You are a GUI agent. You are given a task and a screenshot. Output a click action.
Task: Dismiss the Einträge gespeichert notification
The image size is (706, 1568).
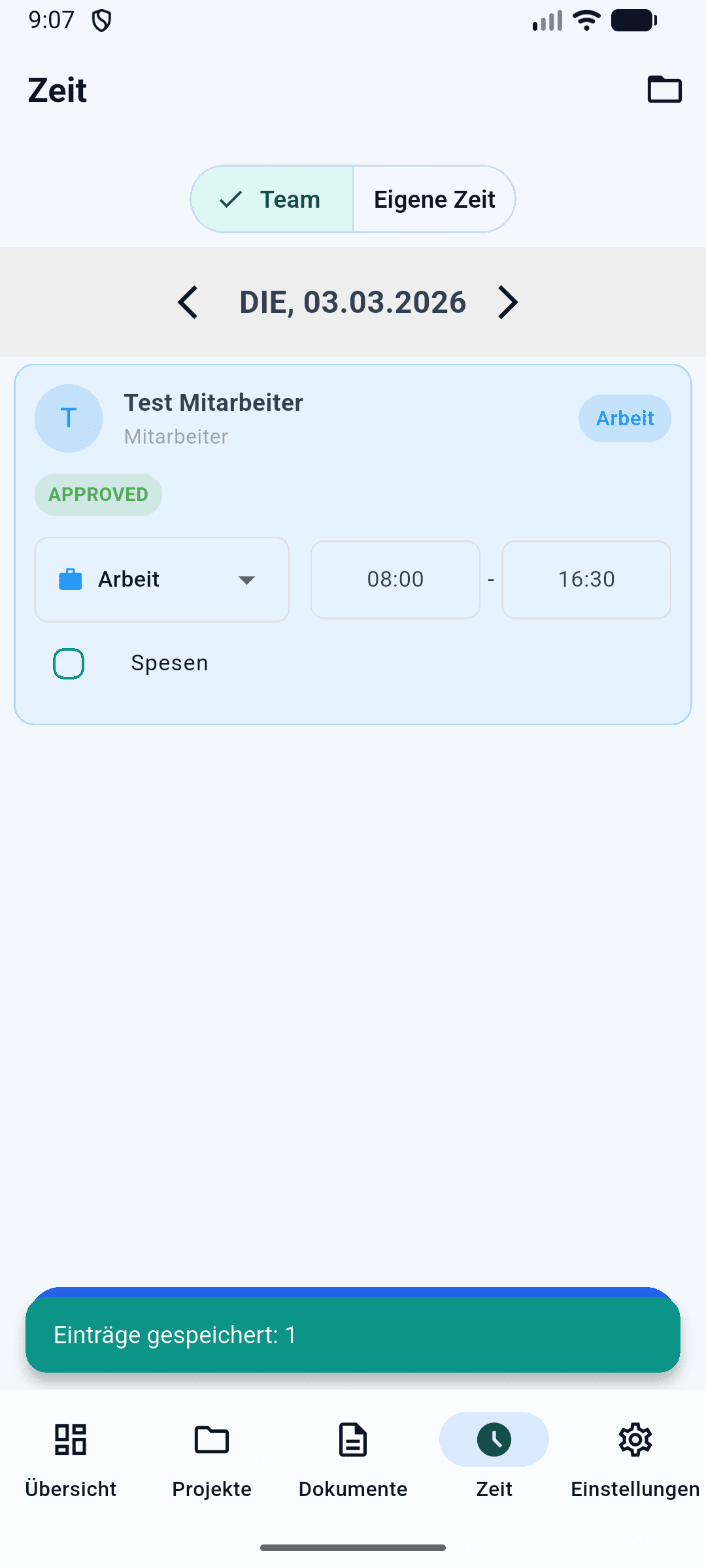(352, 1335)
